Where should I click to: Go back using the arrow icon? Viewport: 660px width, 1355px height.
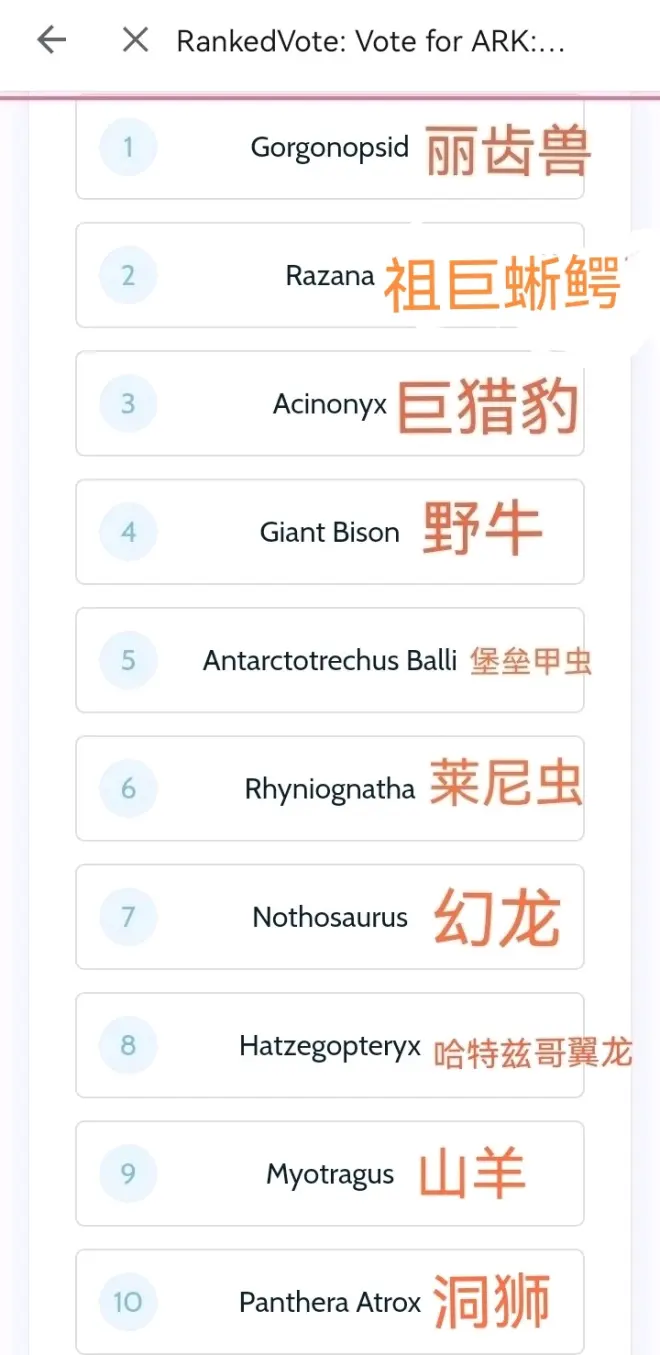51,40
